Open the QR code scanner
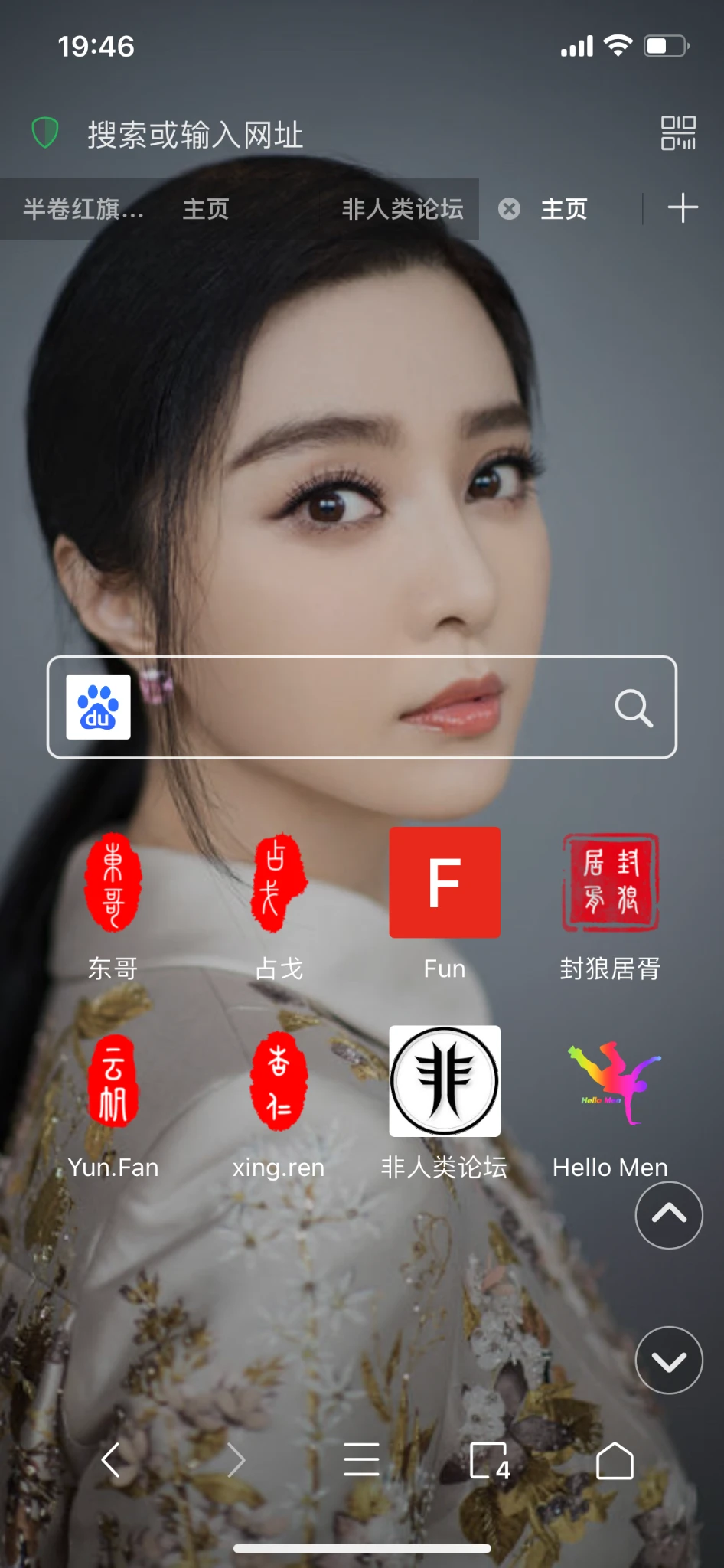The width and height of the screenshot is (724, 1568). coord(678,133)
